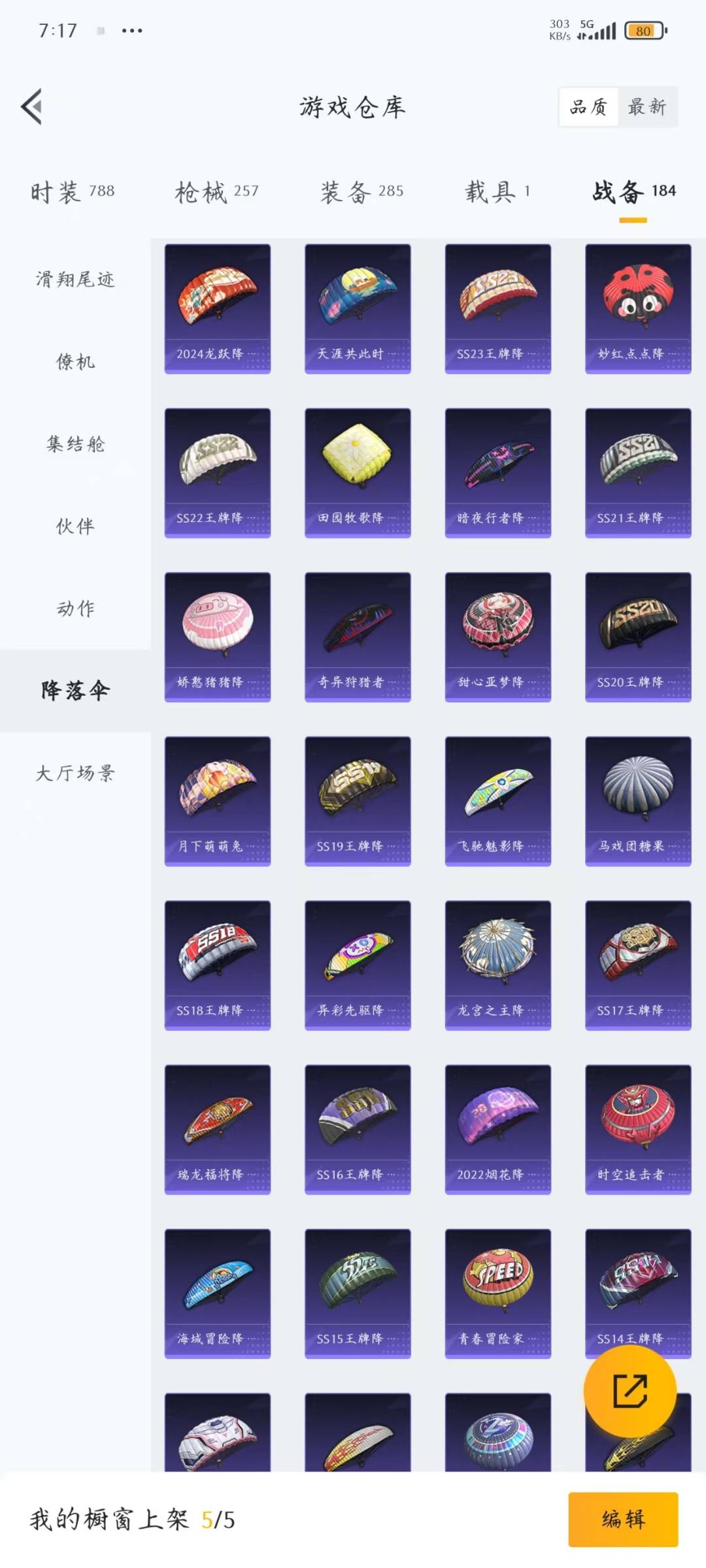Go back with the top-left arrow
This screenshot has width=706, height=1568.
click(x=31, y=106)
